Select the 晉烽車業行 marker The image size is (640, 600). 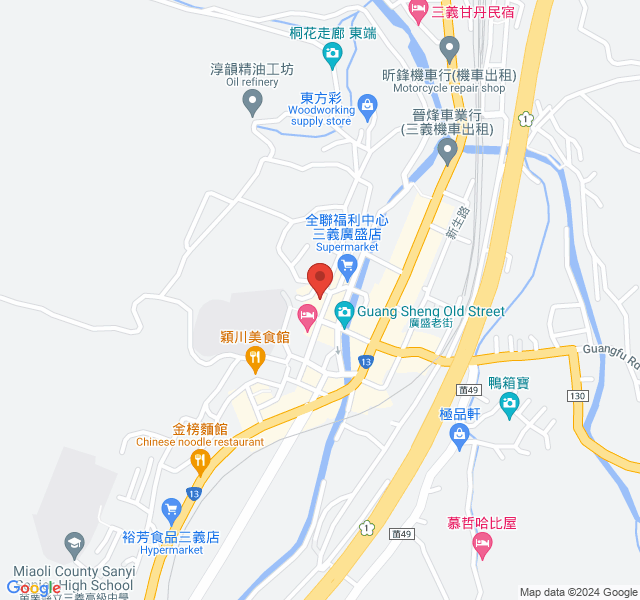tap(448, 151)
